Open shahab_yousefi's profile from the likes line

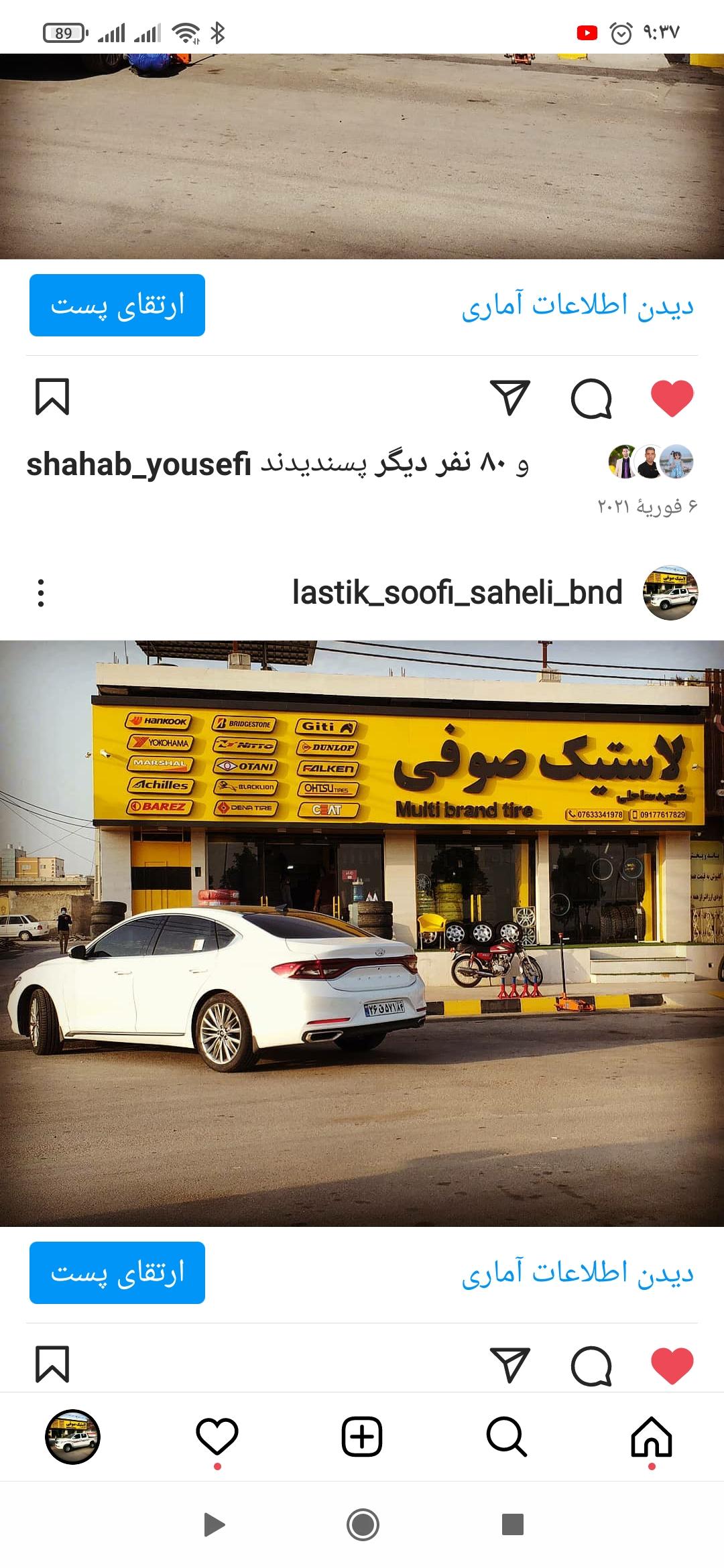click(x=139, y=464)
